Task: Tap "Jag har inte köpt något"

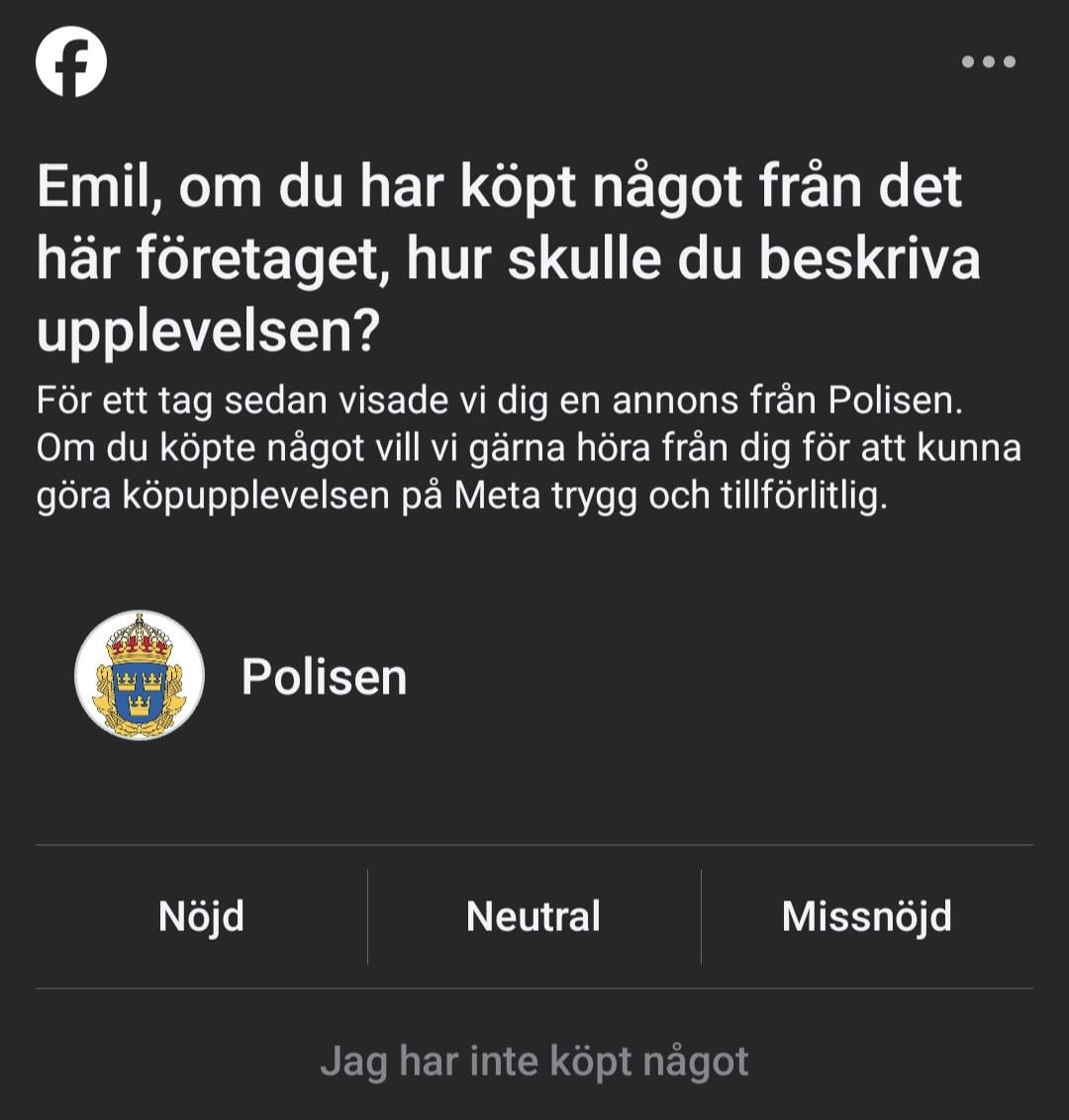Action: 534,1062
